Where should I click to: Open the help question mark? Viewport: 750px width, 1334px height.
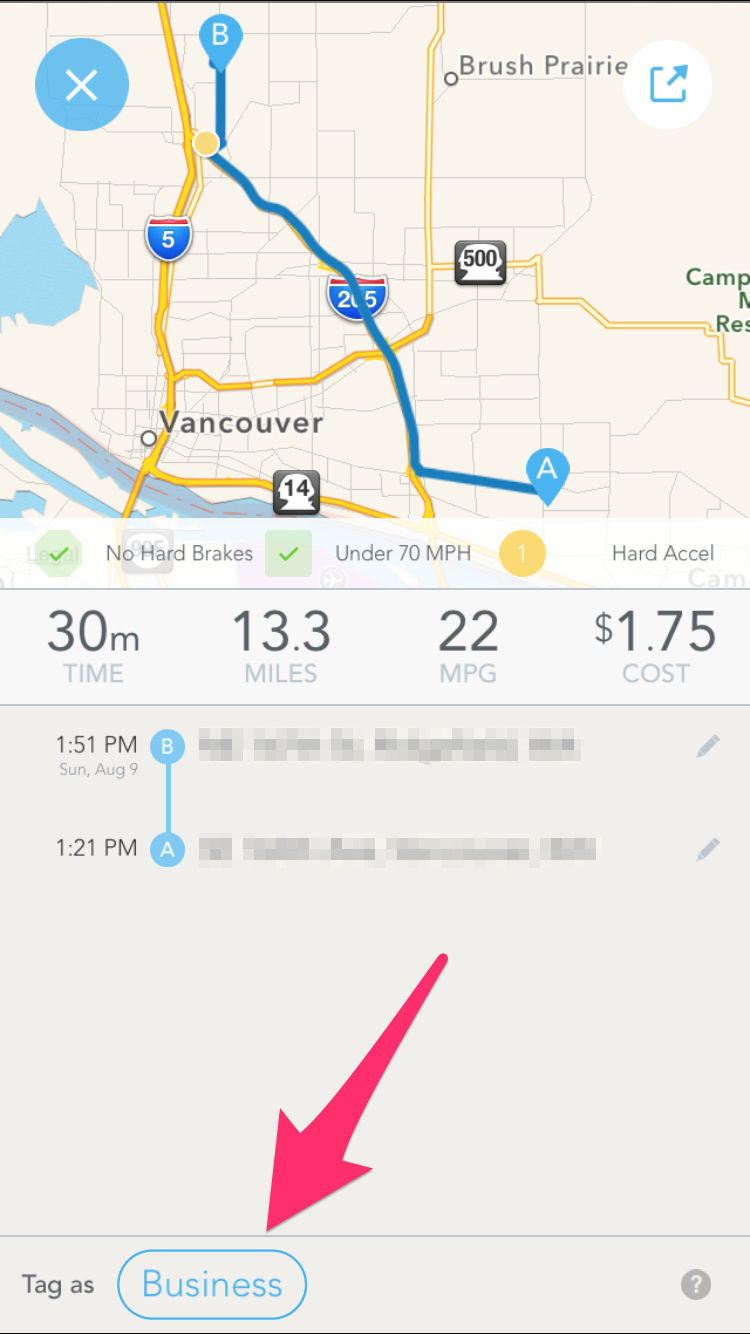pos(696,1285)
